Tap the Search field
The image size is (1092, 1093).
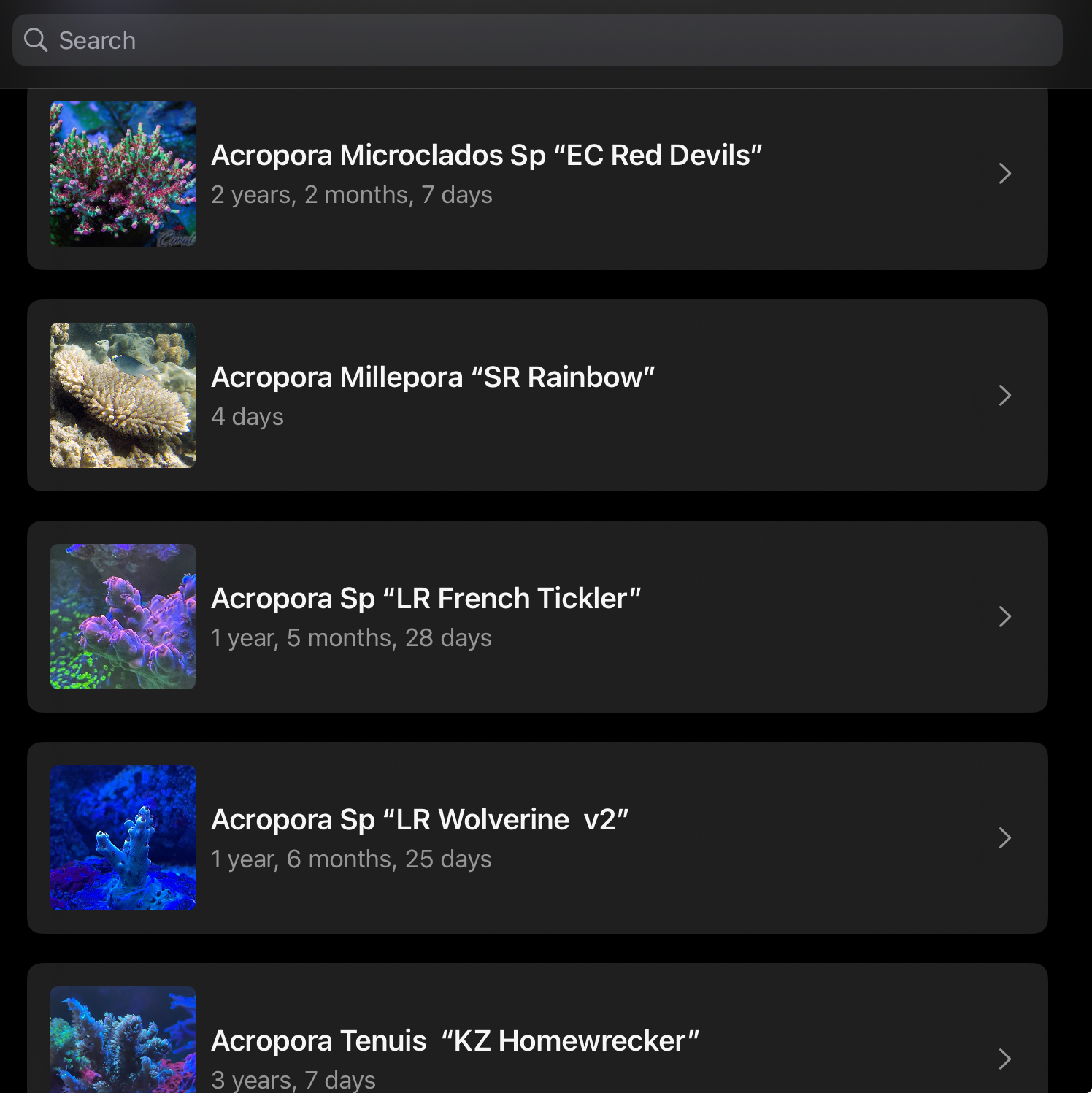(x=537, y=40)
